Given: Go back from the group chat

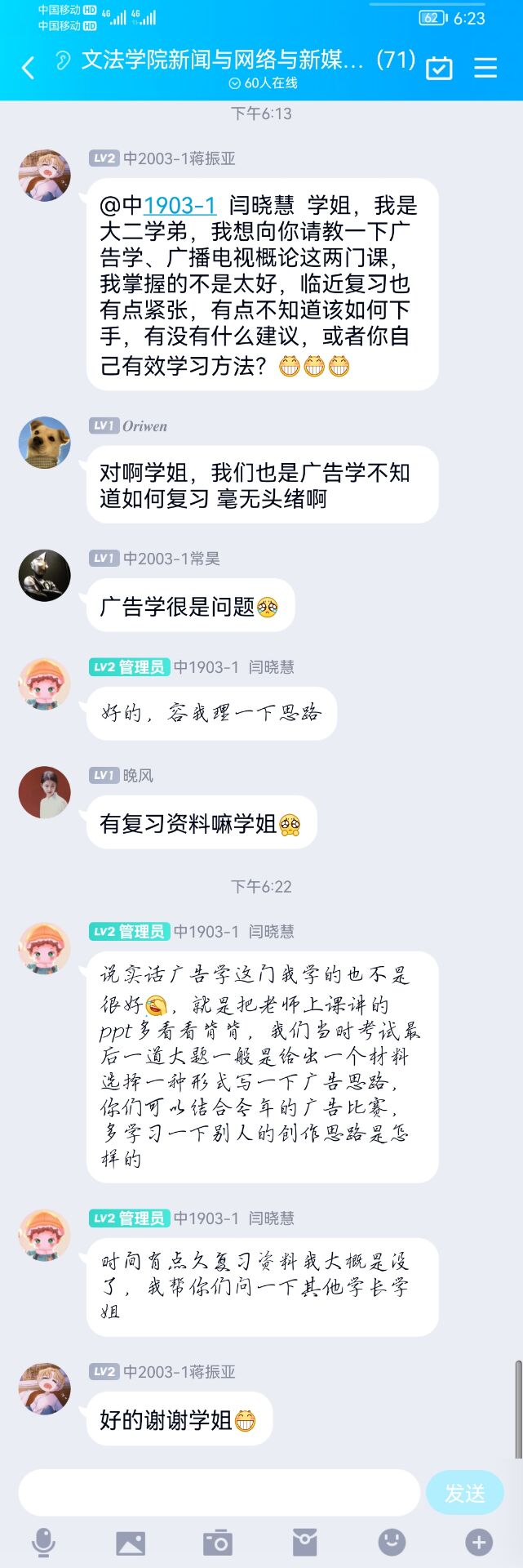Looking at the screenshot, I should (x=28, y=67).
